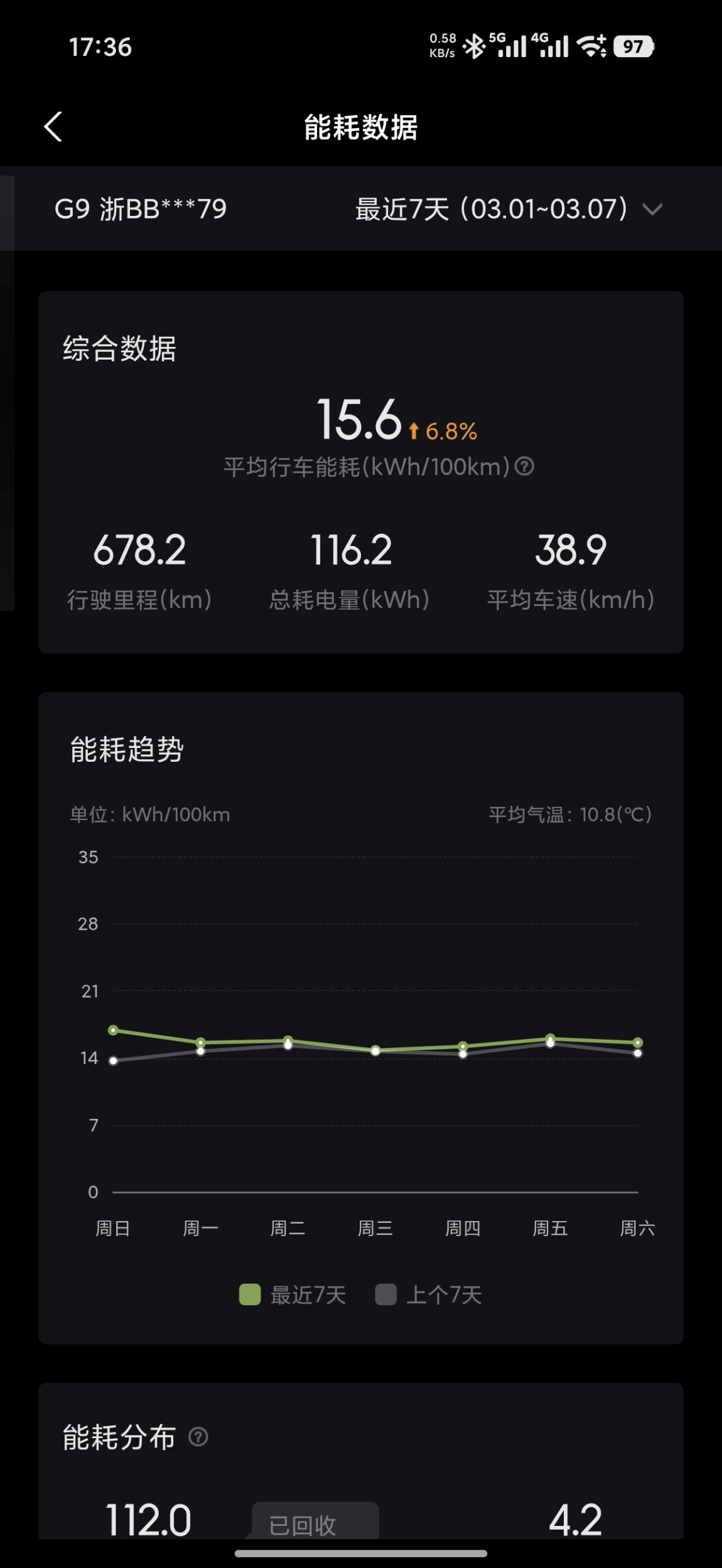The width and height of the screenshot is (722, 1568).
Task: Select the G9 浙BB***79 vehicle label
Action: coord(141,209)
